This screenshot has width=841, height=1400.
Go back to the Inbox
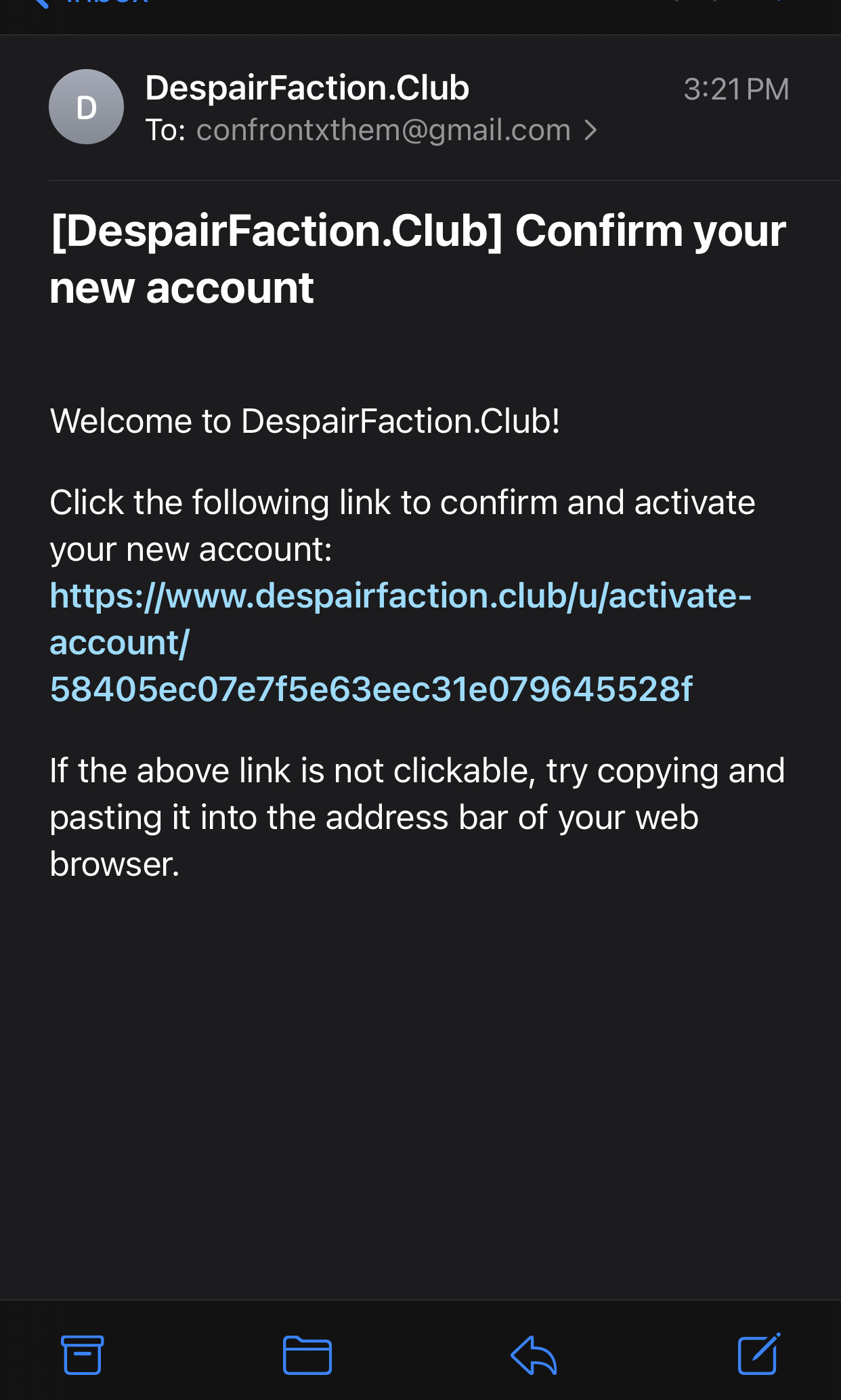[88, 3]
